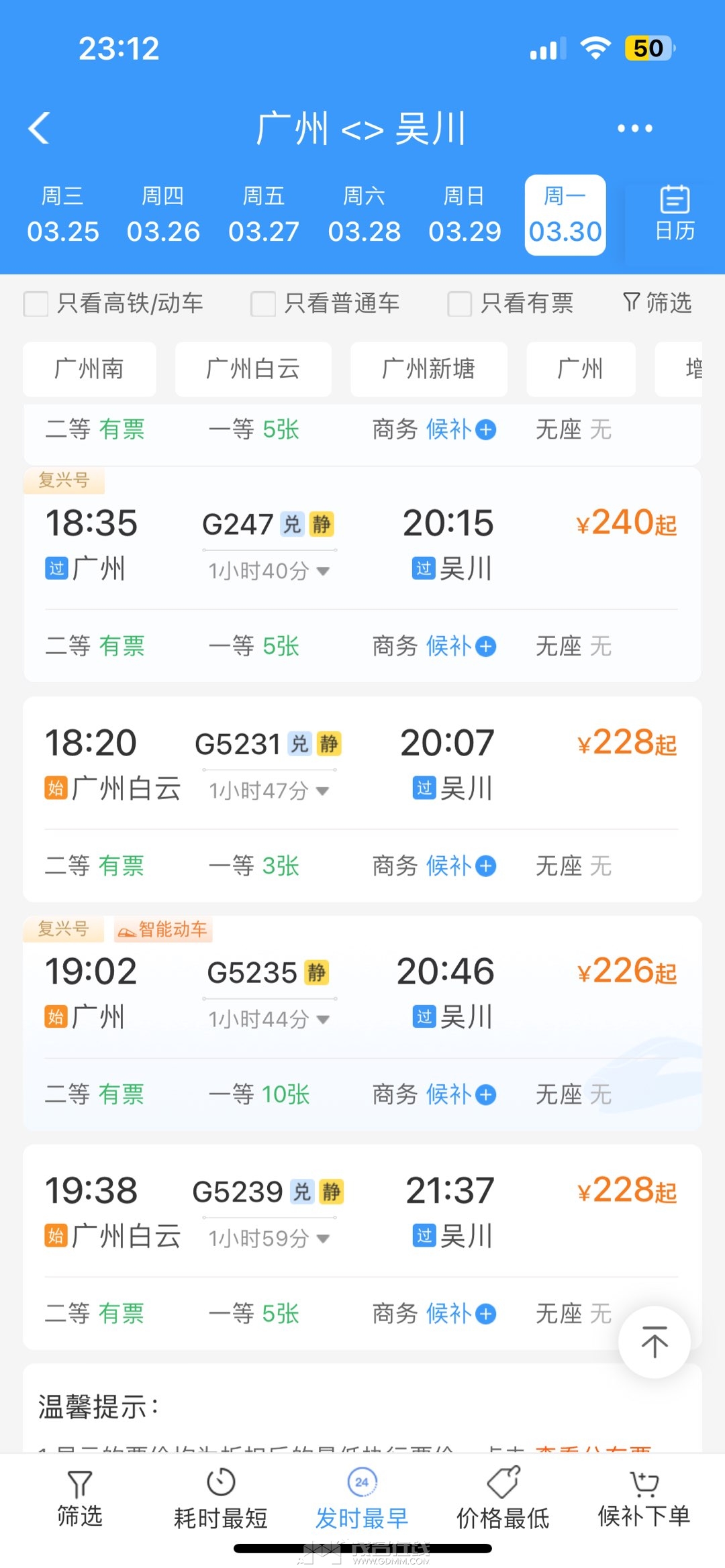Open train G247 departing 18:35
This screenshot has height=1568, width=725.
pos(362,543)
